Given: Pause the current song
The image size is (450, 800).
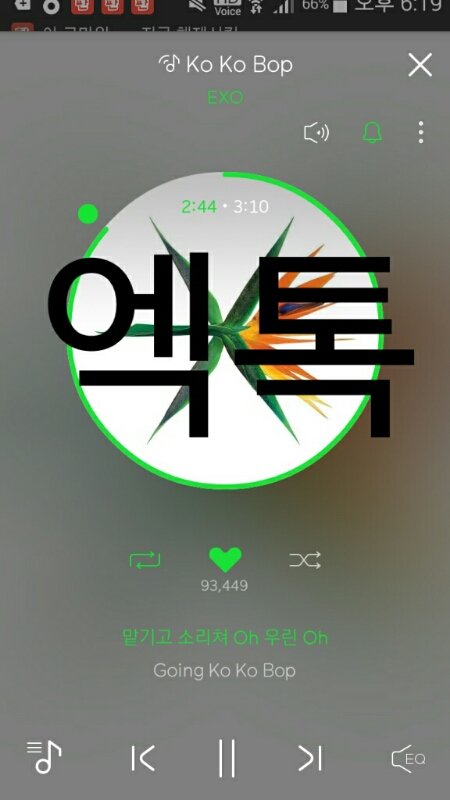Looking at the screenshot, I should click(x=227, y=758).
